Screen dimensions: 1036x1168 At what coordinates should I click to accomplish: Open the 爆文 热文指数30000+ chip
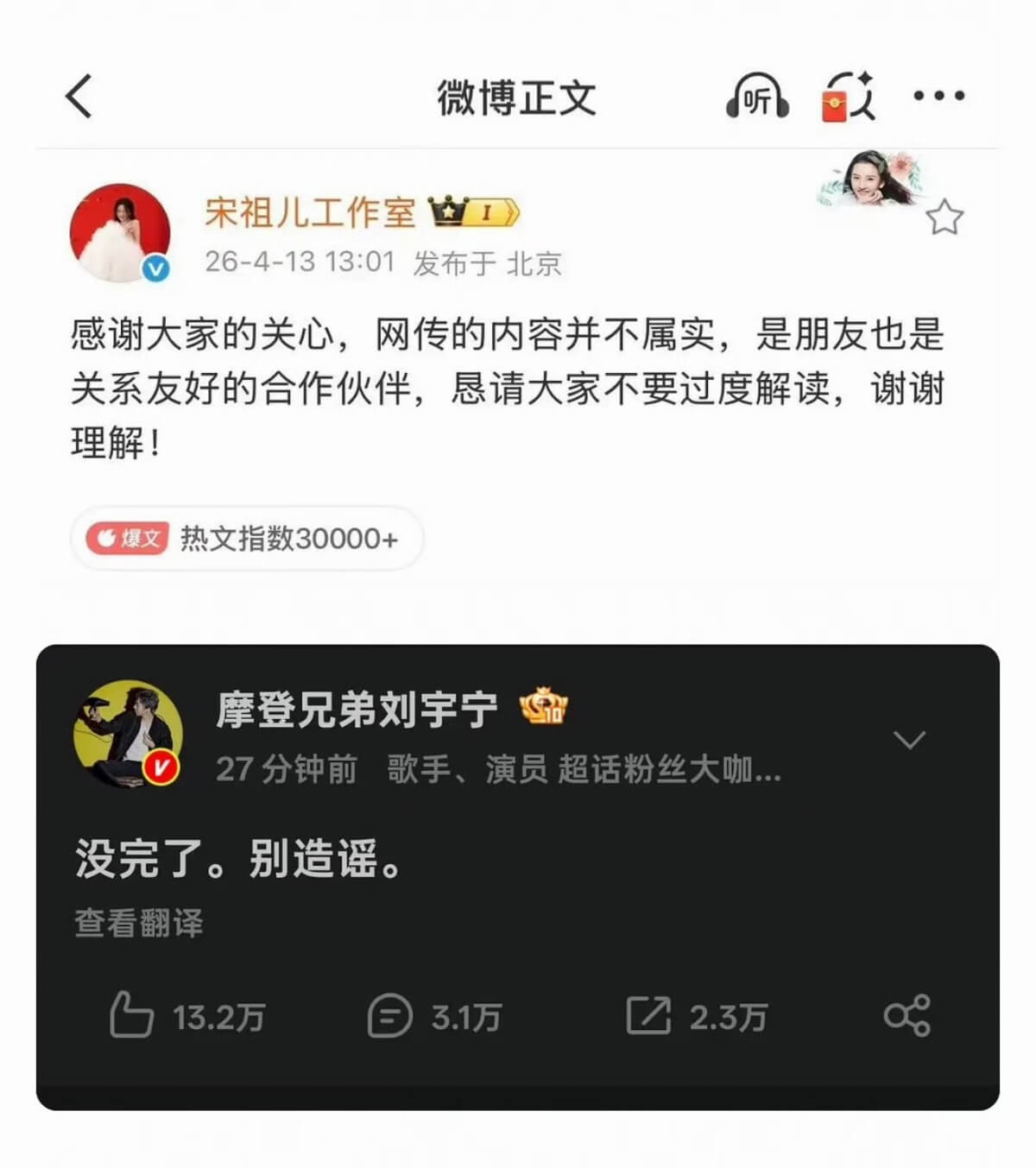point(246,539)
